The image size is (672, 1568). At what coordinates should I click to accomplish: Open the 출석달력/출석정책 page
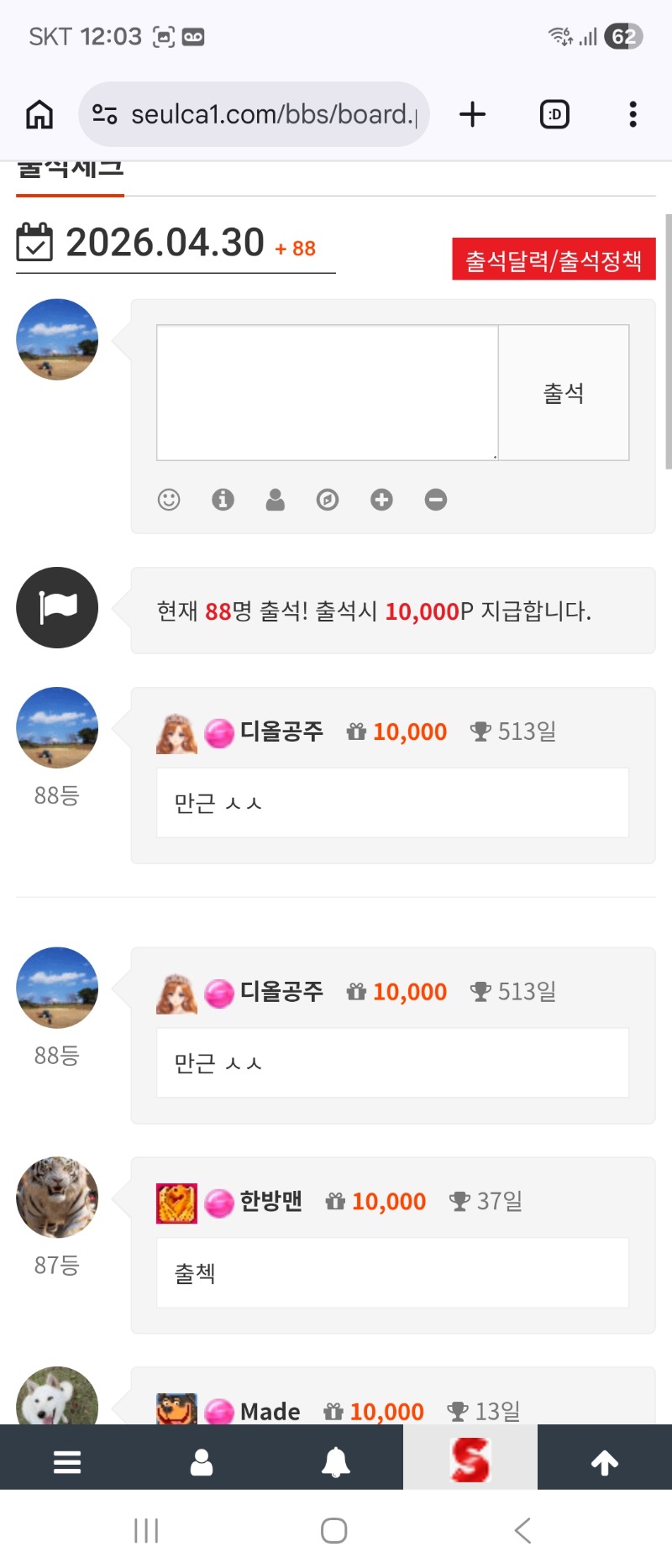554,260
